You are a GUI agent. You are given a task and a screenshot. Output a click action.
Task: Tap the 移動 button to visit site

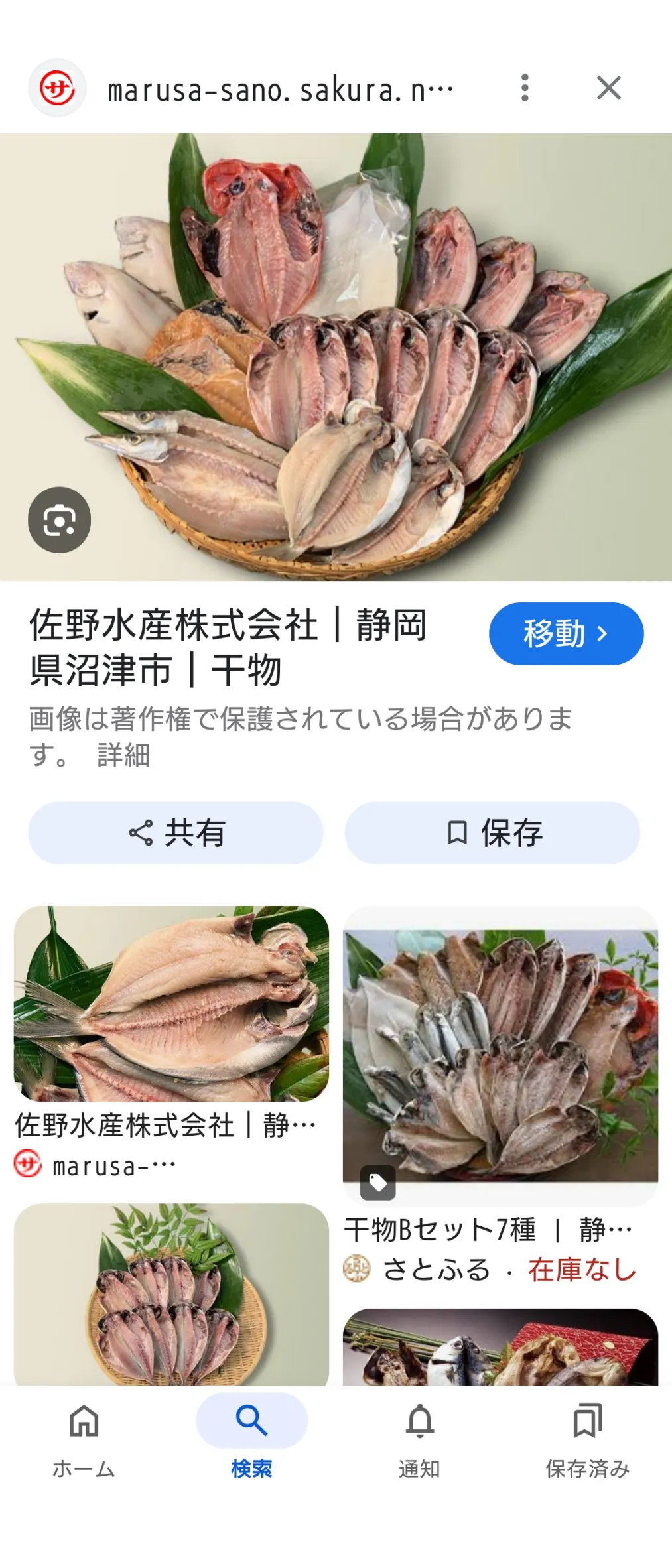[566, 633]
